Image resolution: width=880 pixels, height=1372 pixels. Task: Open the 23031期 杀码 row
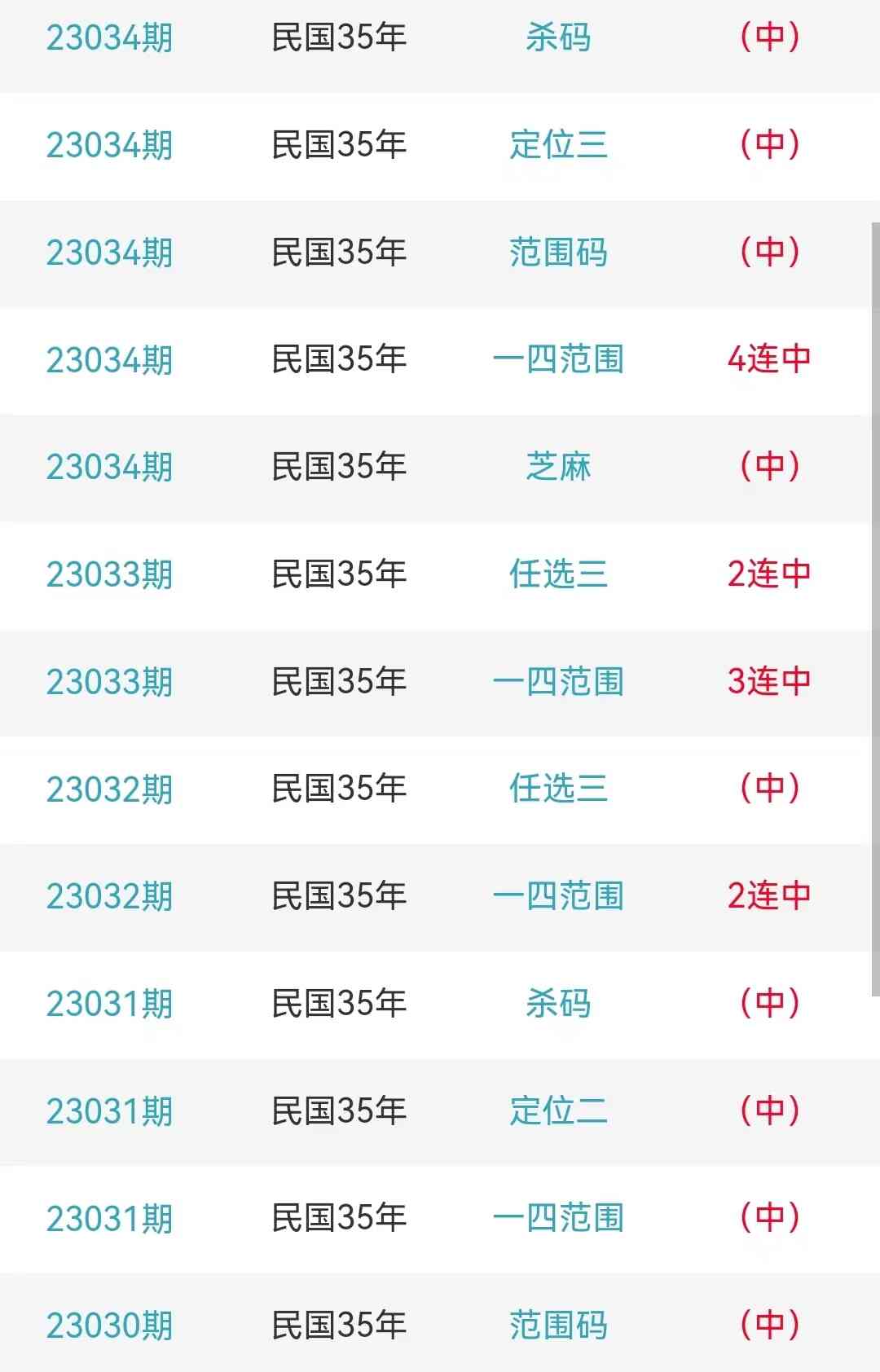click(x=558, y=1004)
